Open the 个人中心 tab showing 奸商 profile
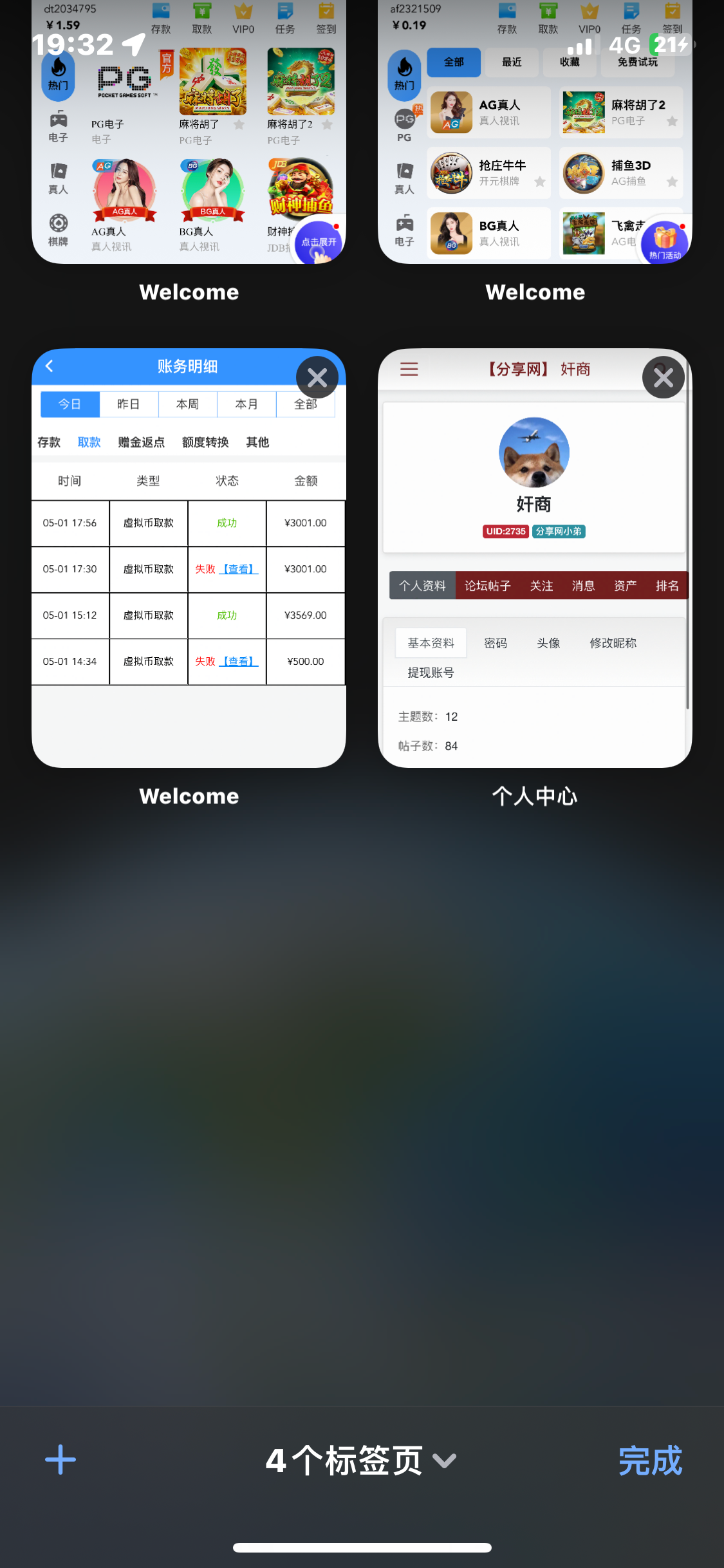 coord(534,579)
